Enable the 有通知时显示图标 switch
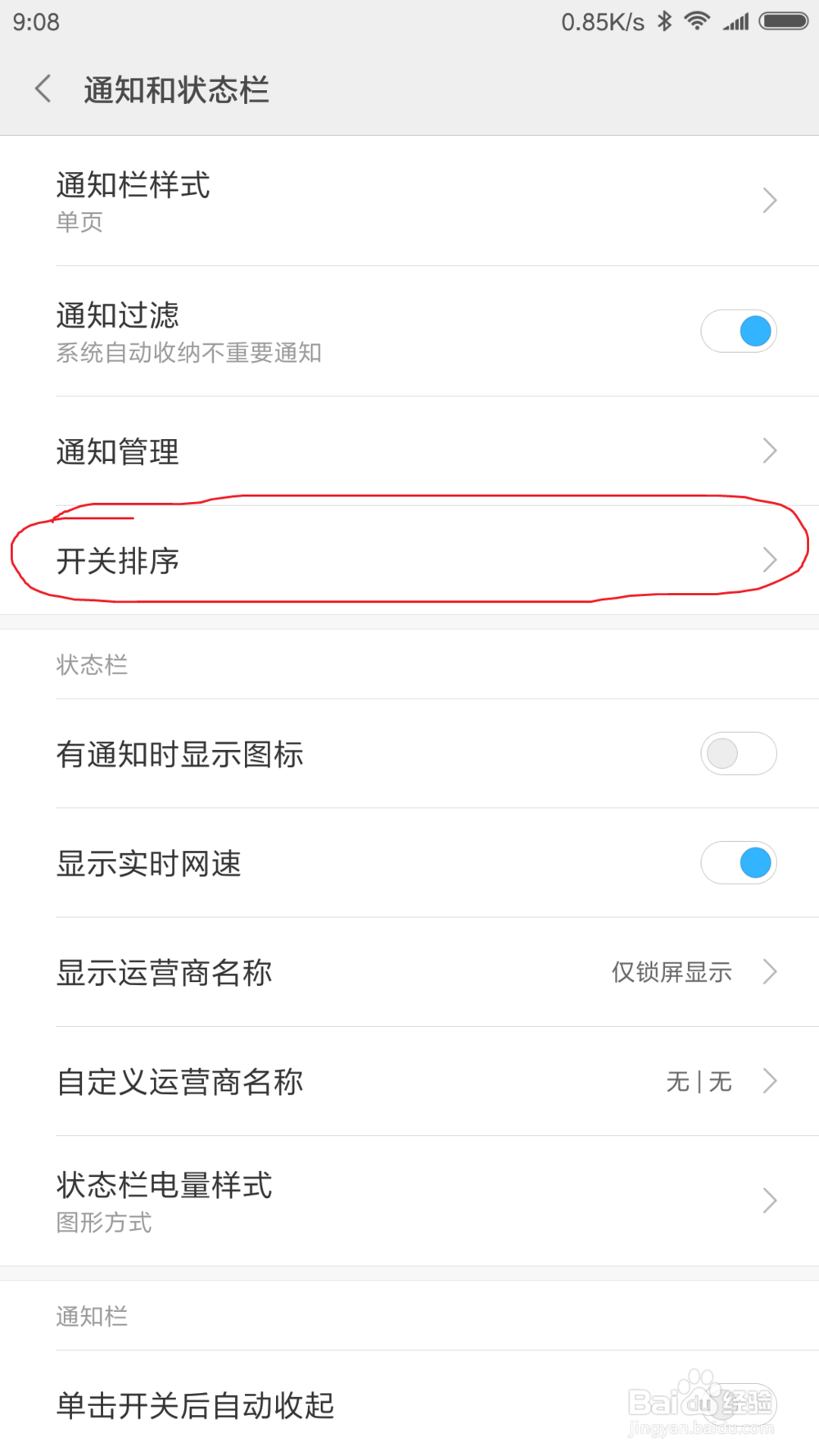 (739, 753)
